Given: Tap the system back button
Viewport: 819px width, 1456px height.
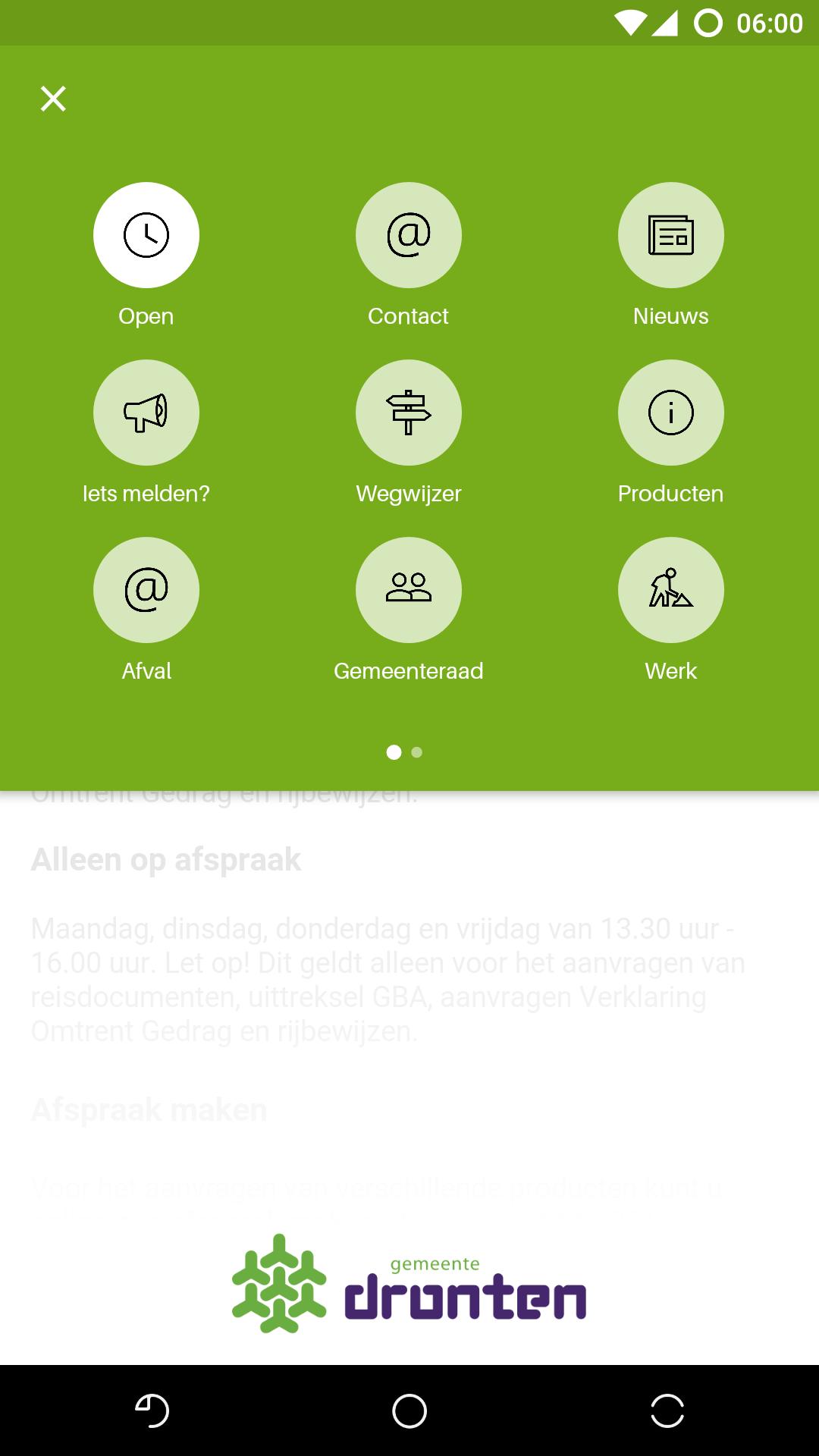Looking at the screenshot, I should point(152,1410).
